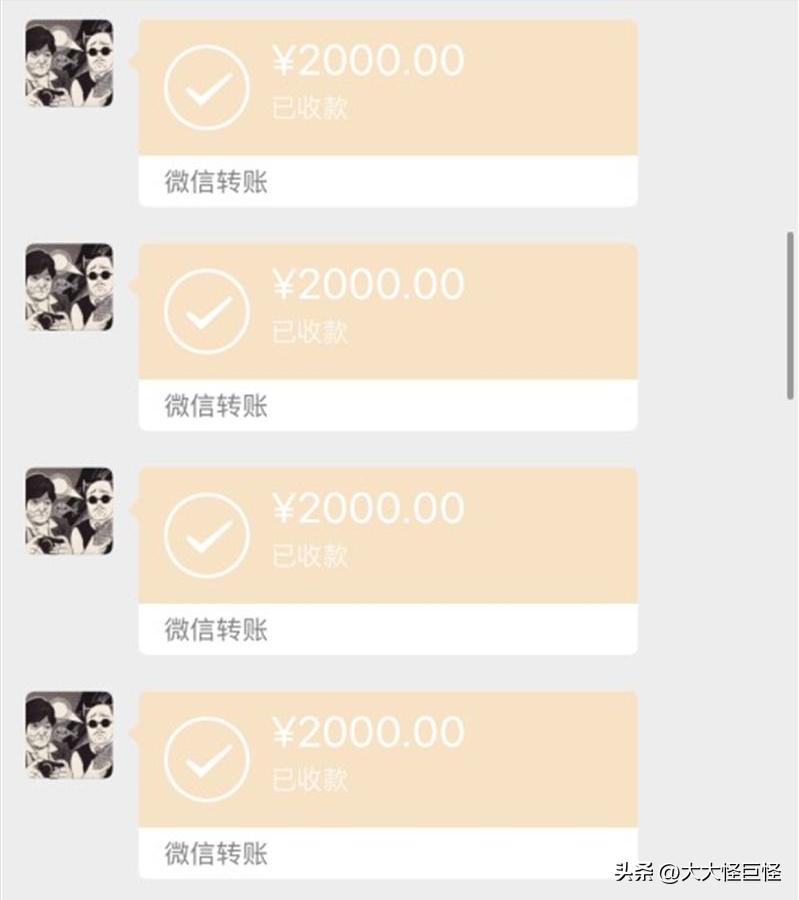Open the sender's avatar on the third message
Screen dimensions: 799x900
pos(67,513)
